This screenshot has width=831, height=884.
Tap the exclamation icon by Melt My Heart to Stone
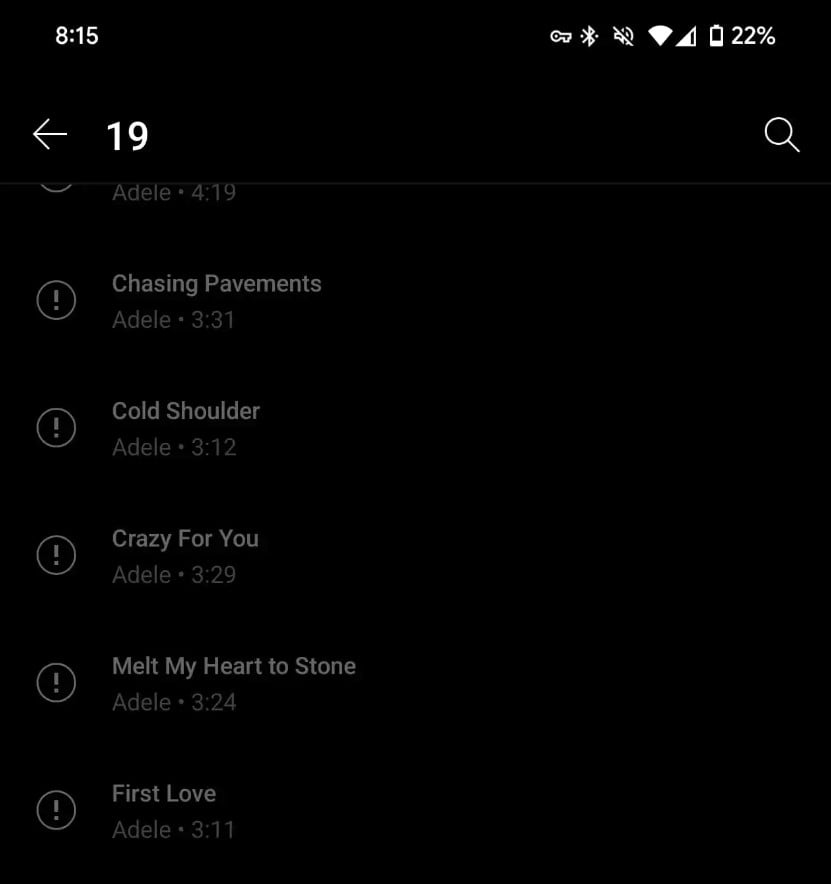(x=56, y=683)
